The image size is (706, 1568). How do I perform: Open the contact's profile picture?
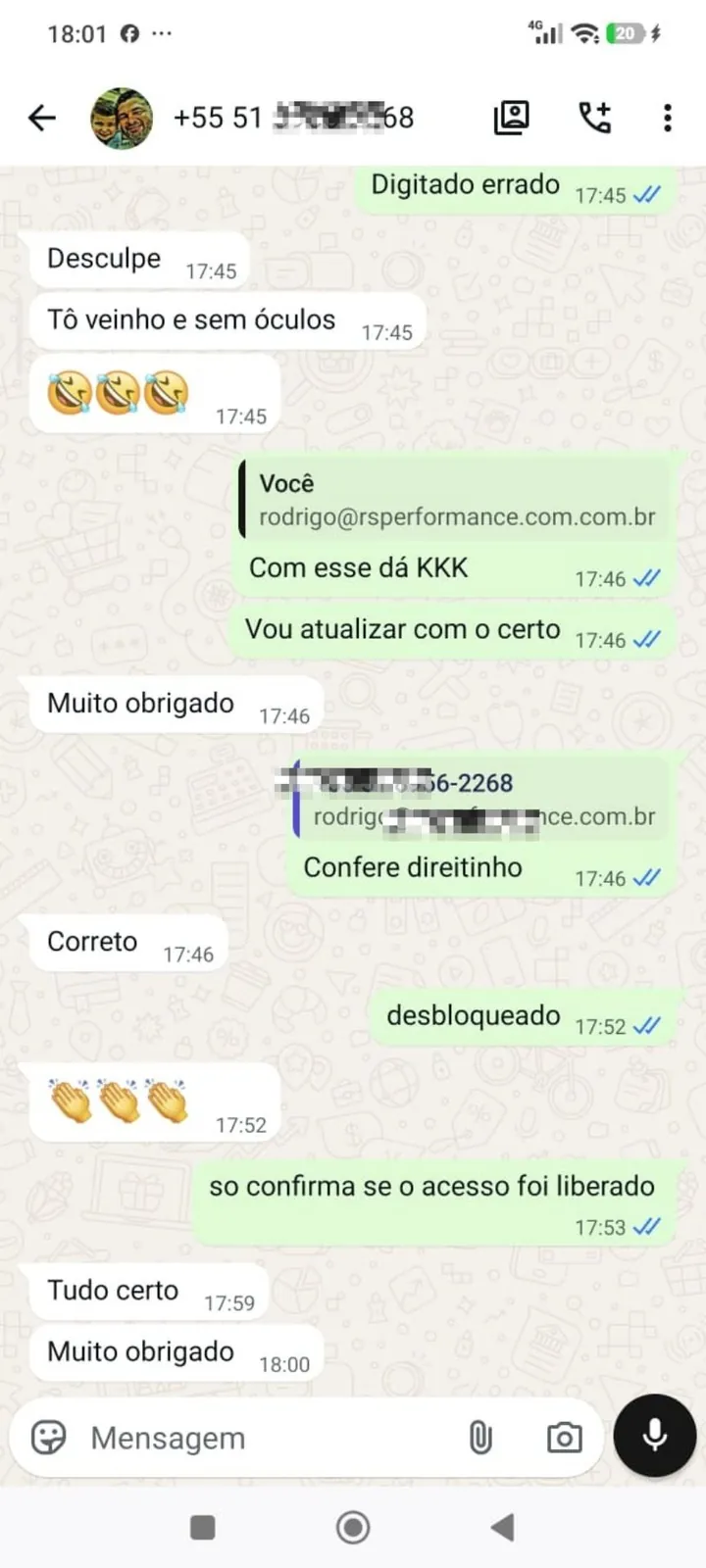[x=122, y=118]
